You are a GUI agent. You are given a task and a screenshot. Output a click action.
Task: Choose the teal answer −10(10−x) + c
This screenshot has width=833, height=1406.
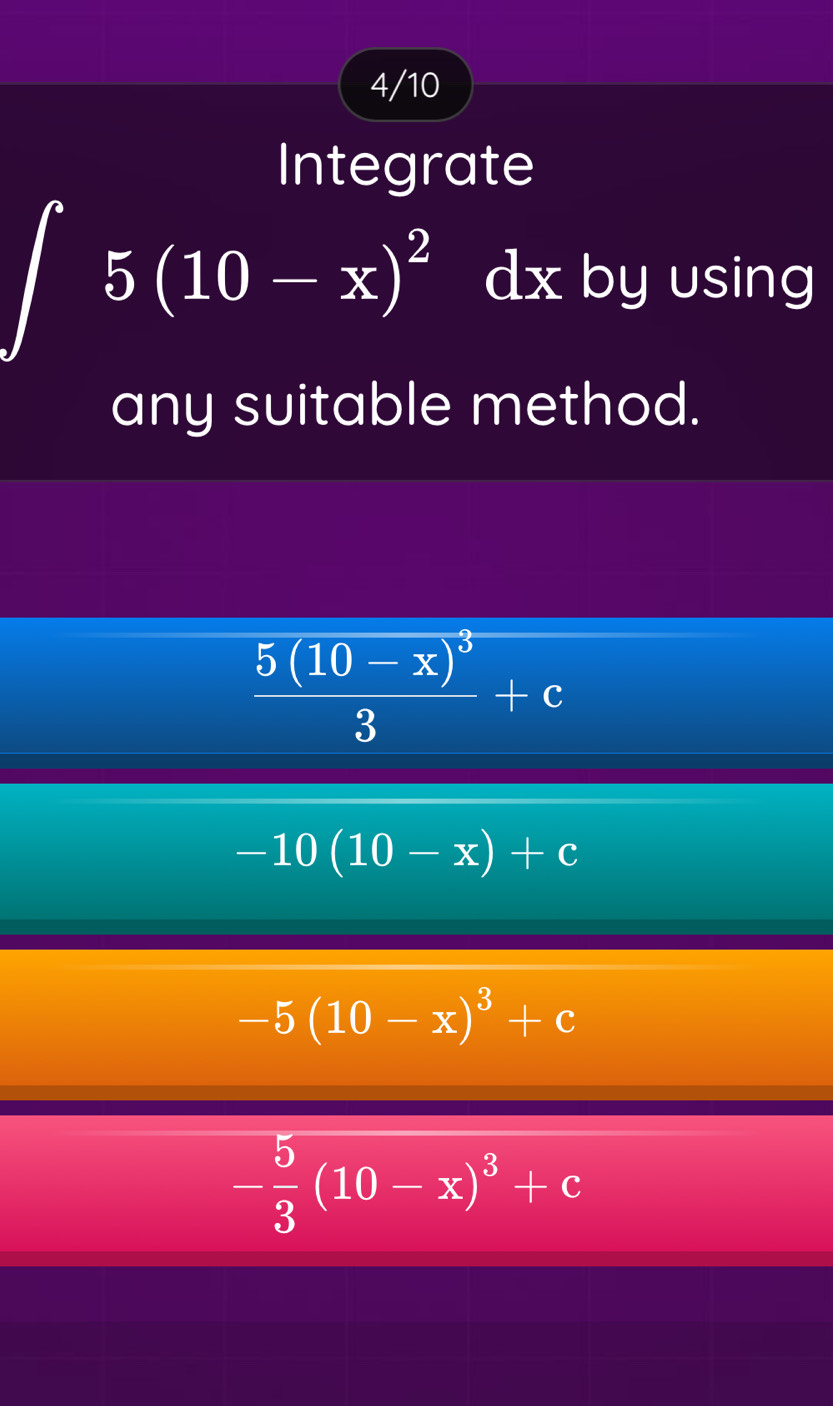click(x=416, y=852)
